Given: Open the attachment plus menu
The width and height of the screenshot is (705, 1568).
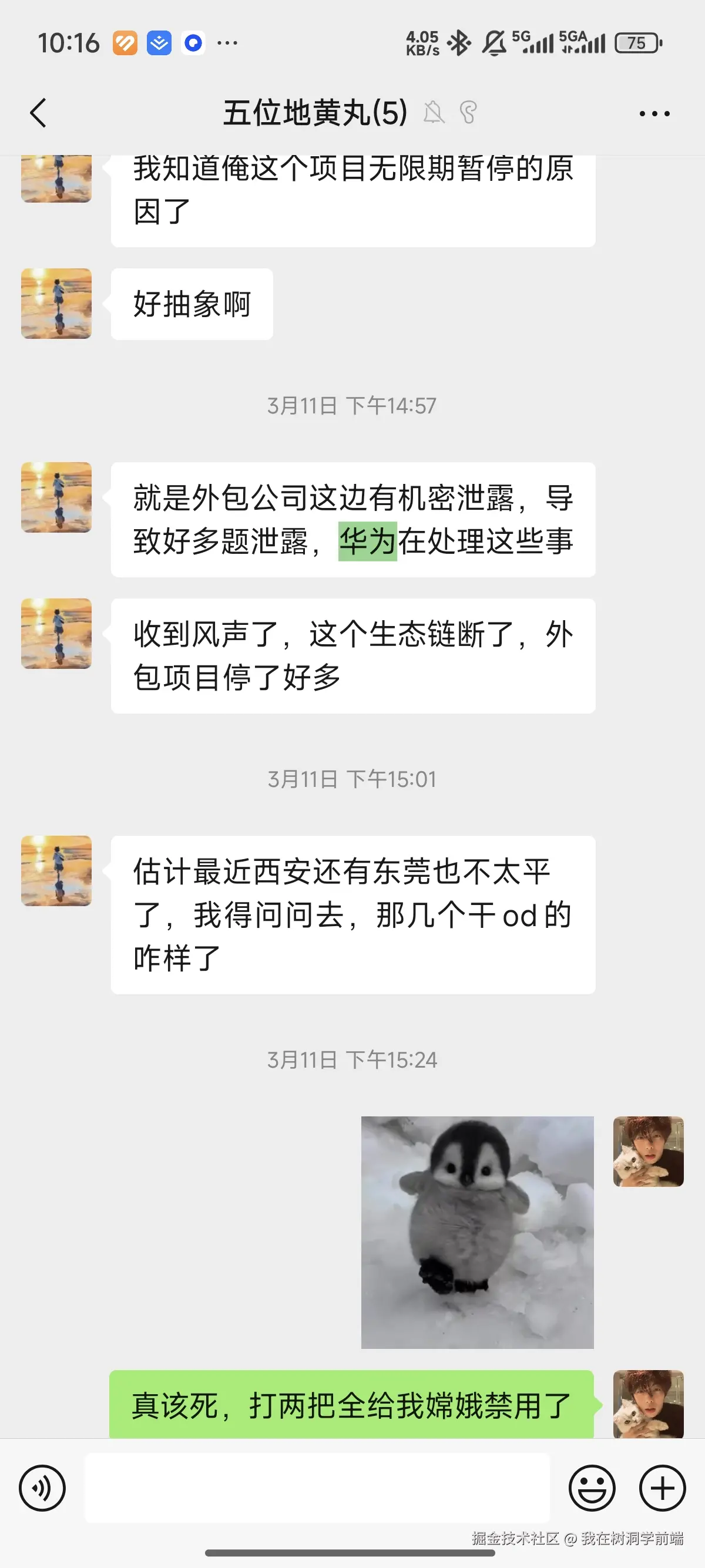Looking at the screenshot, I should 662,1488.
